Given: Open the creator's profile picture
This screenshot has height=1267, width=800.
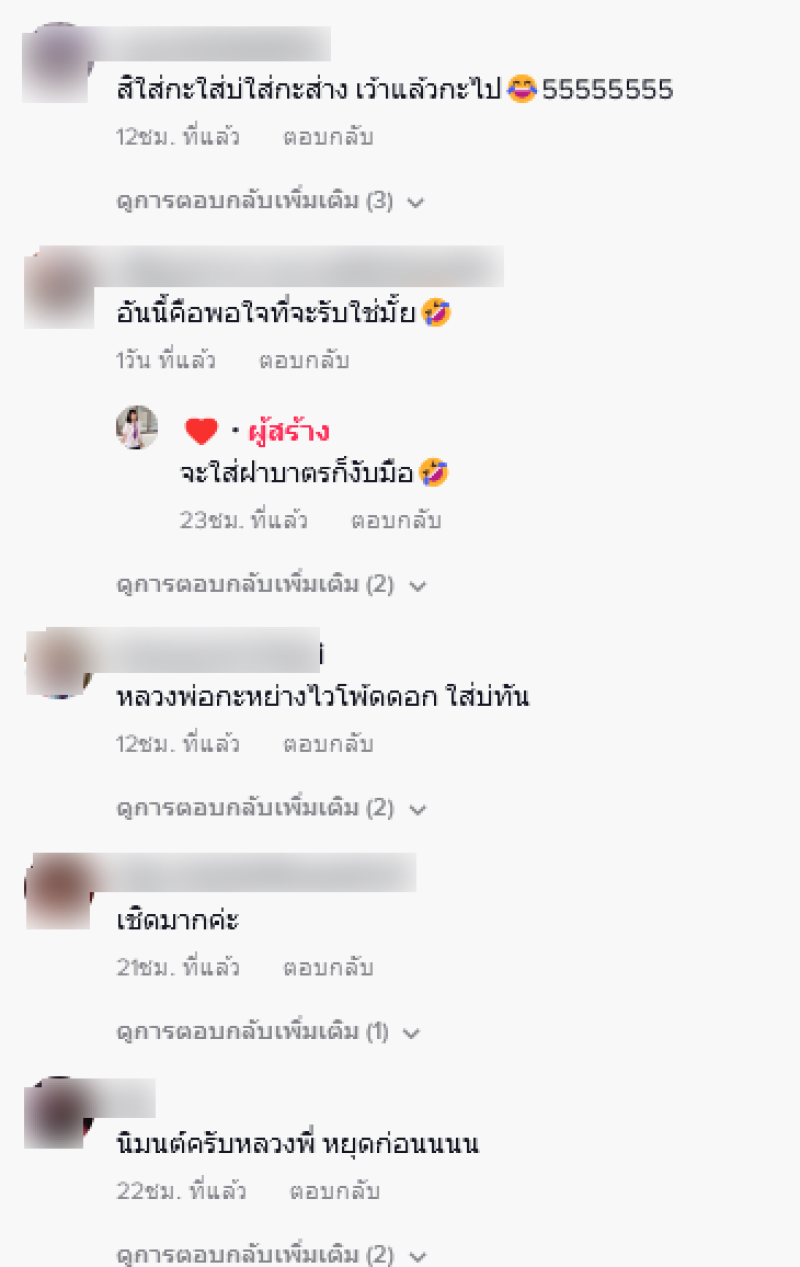Looking at the screenshot, I should click(x=137, y=427).
